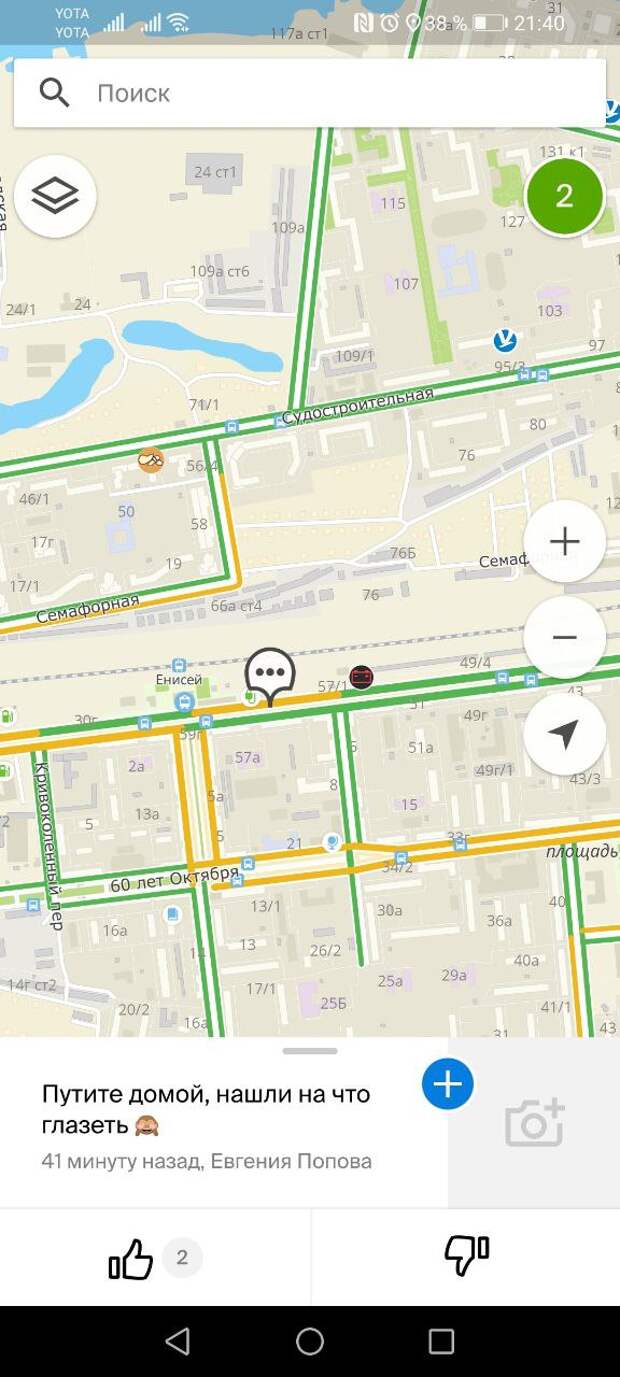
Task: Tap the speech bubble comment marker on map
Action: (x=270, y=672)
